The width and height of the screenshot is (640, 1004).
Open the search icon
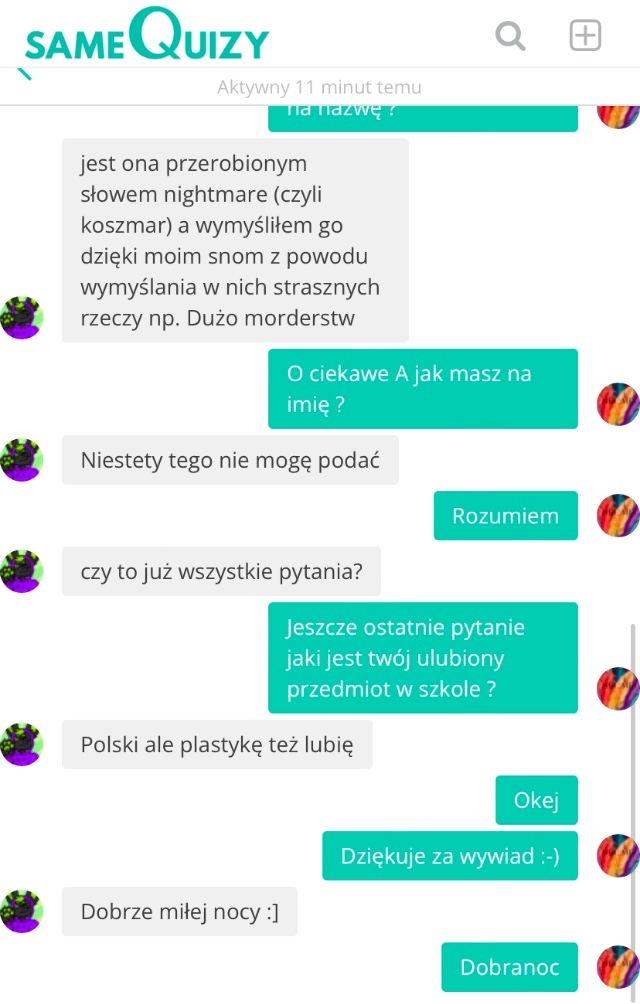pos(511,36)
